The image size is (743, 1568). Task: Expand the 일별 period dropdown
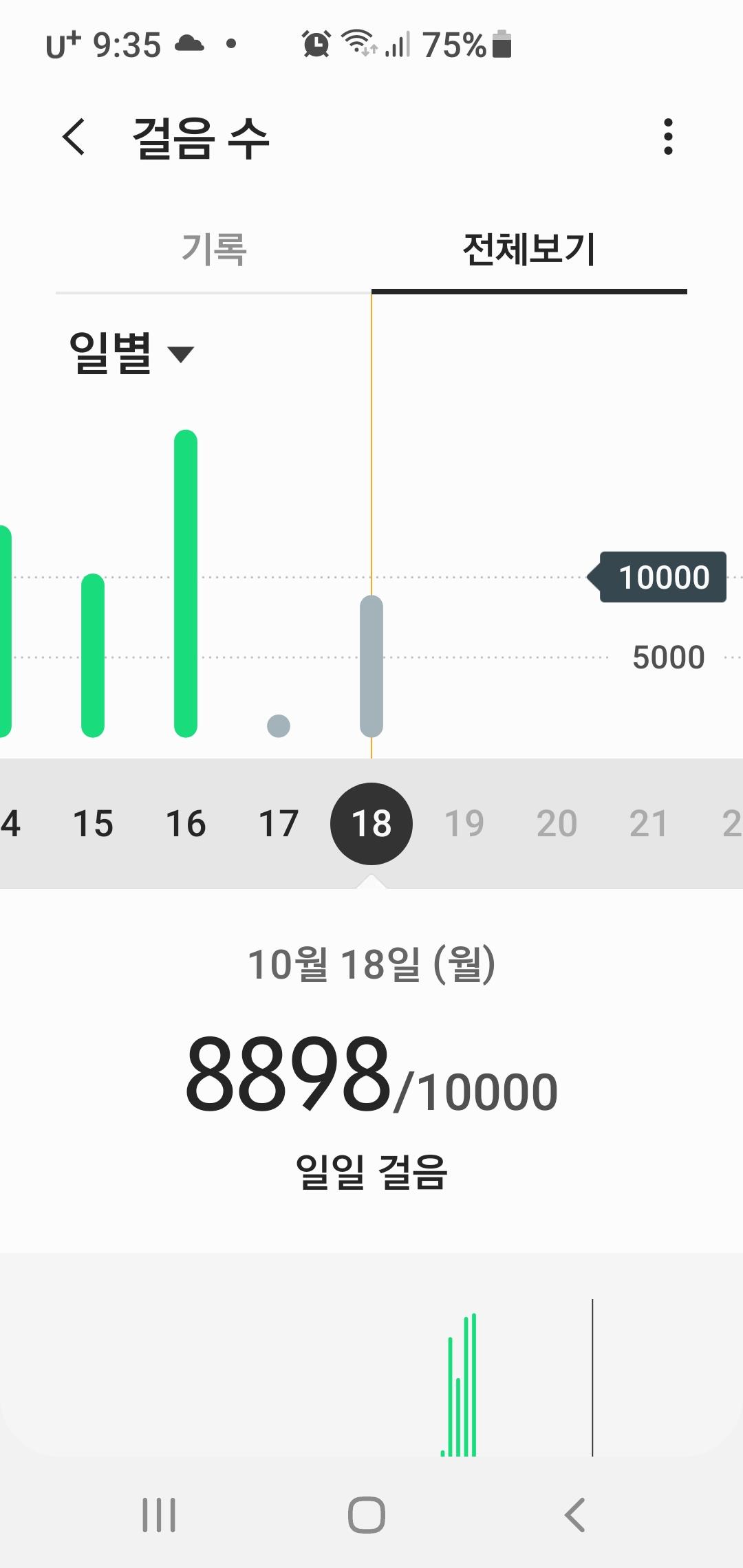click(131, 353)
